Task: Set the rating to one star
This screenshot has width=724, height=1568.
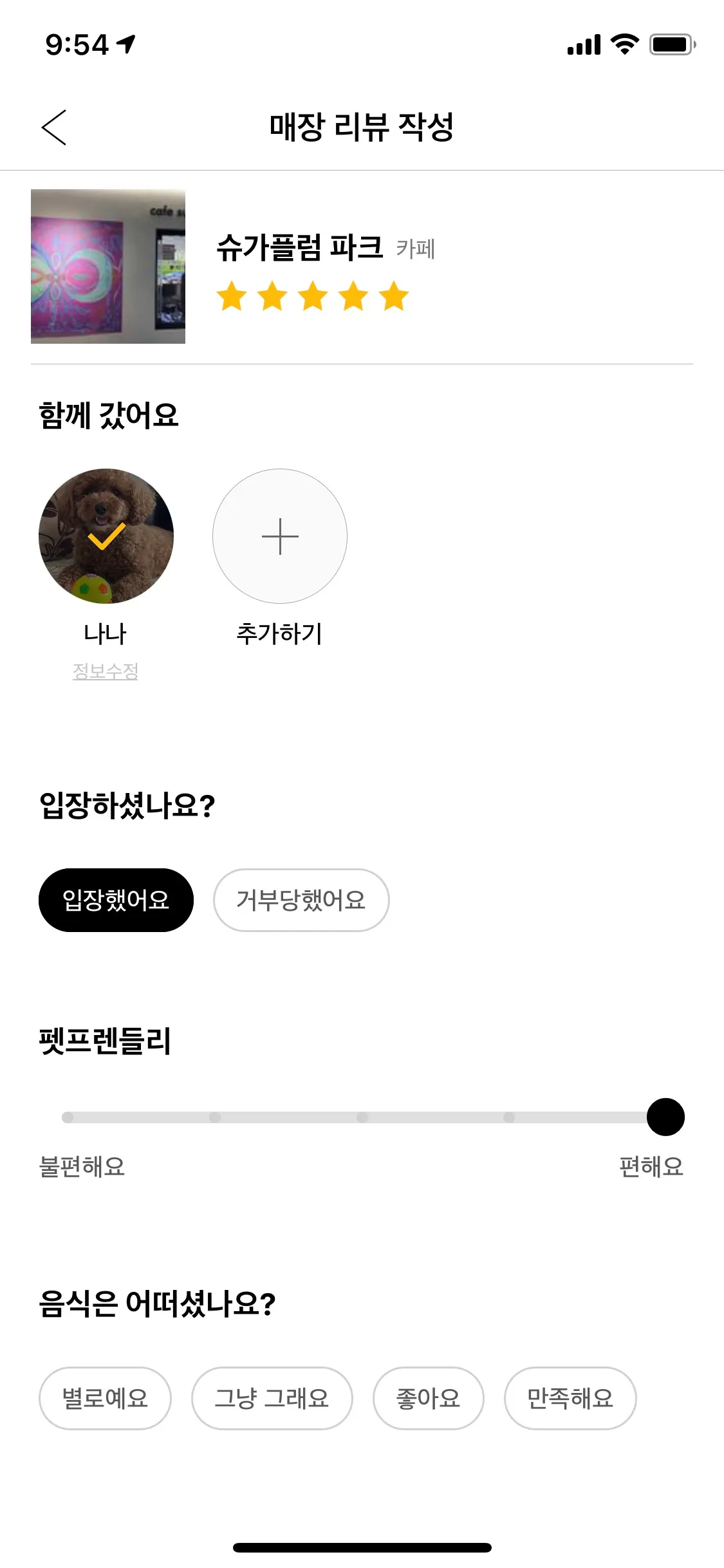Action: tap(232, 297)
